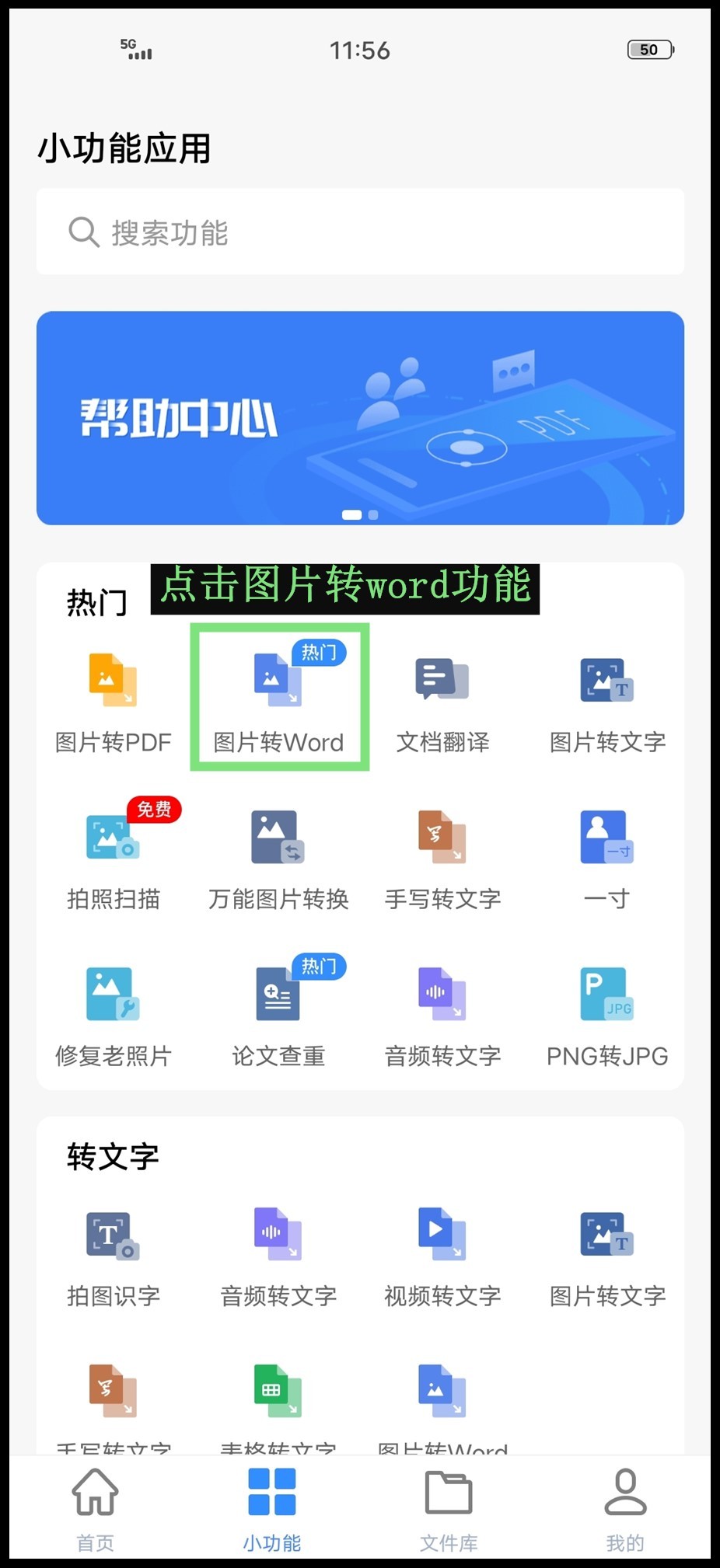This screenshot has height=1568, width=720.
Task: Select the 图片转PDF conversion tool
Action: point(112,698)
